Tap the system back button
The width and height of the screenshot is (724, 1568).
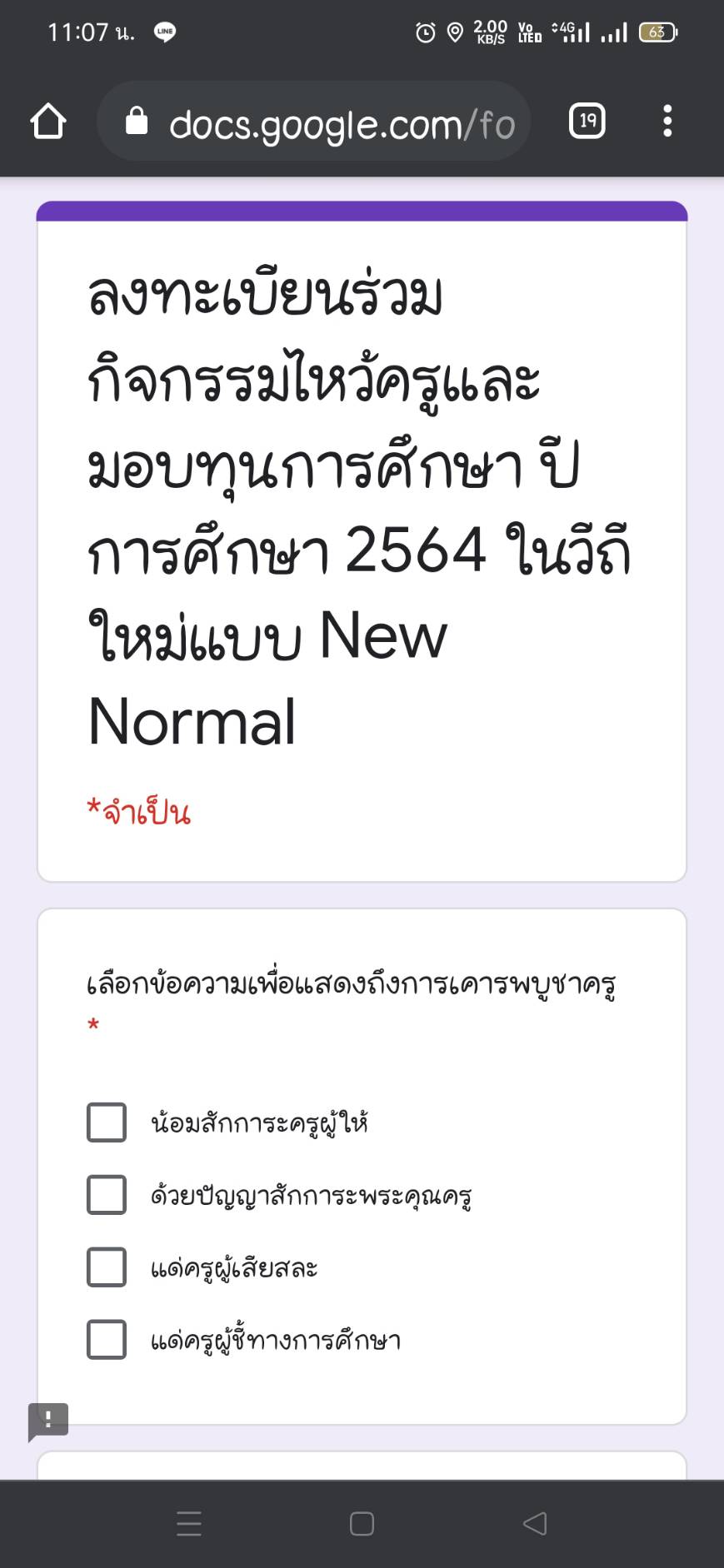pyautogui.click(x=535, y=1524)
